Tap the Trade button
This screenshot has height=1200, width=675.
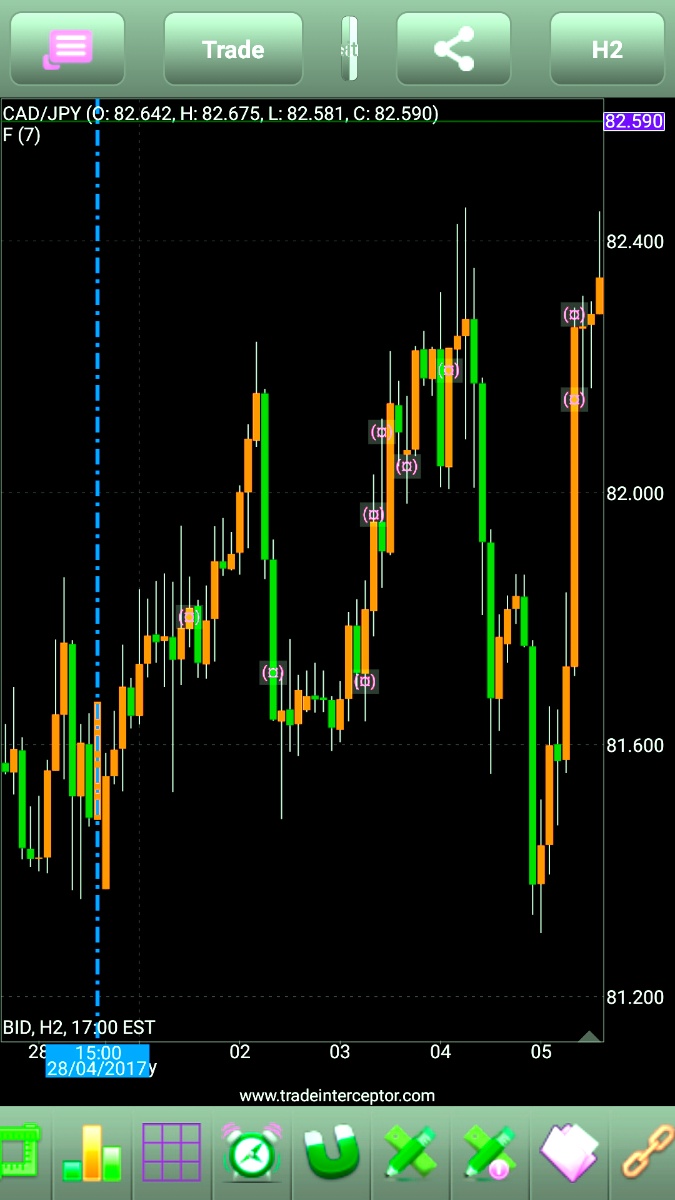point(233,49)
